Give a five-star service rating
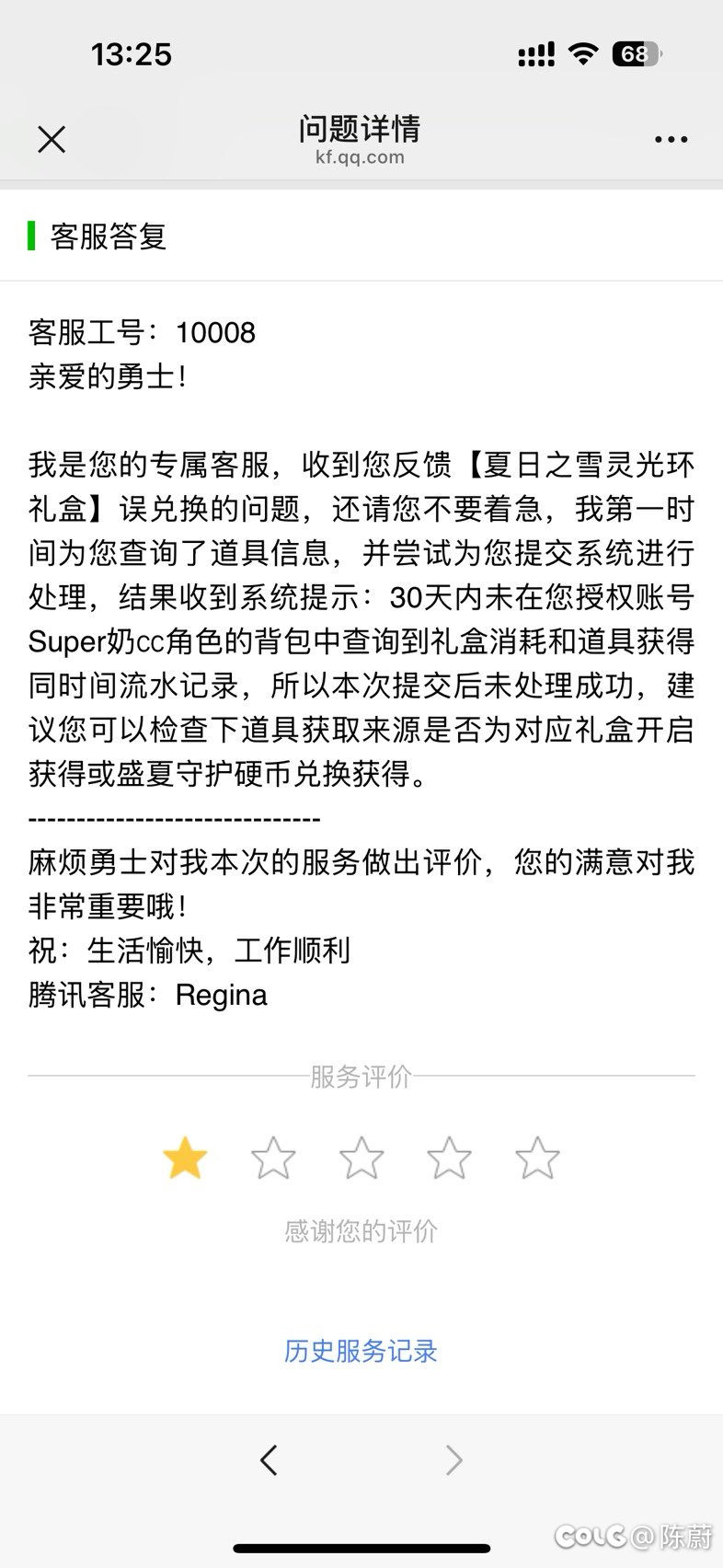 point(537,1158)
